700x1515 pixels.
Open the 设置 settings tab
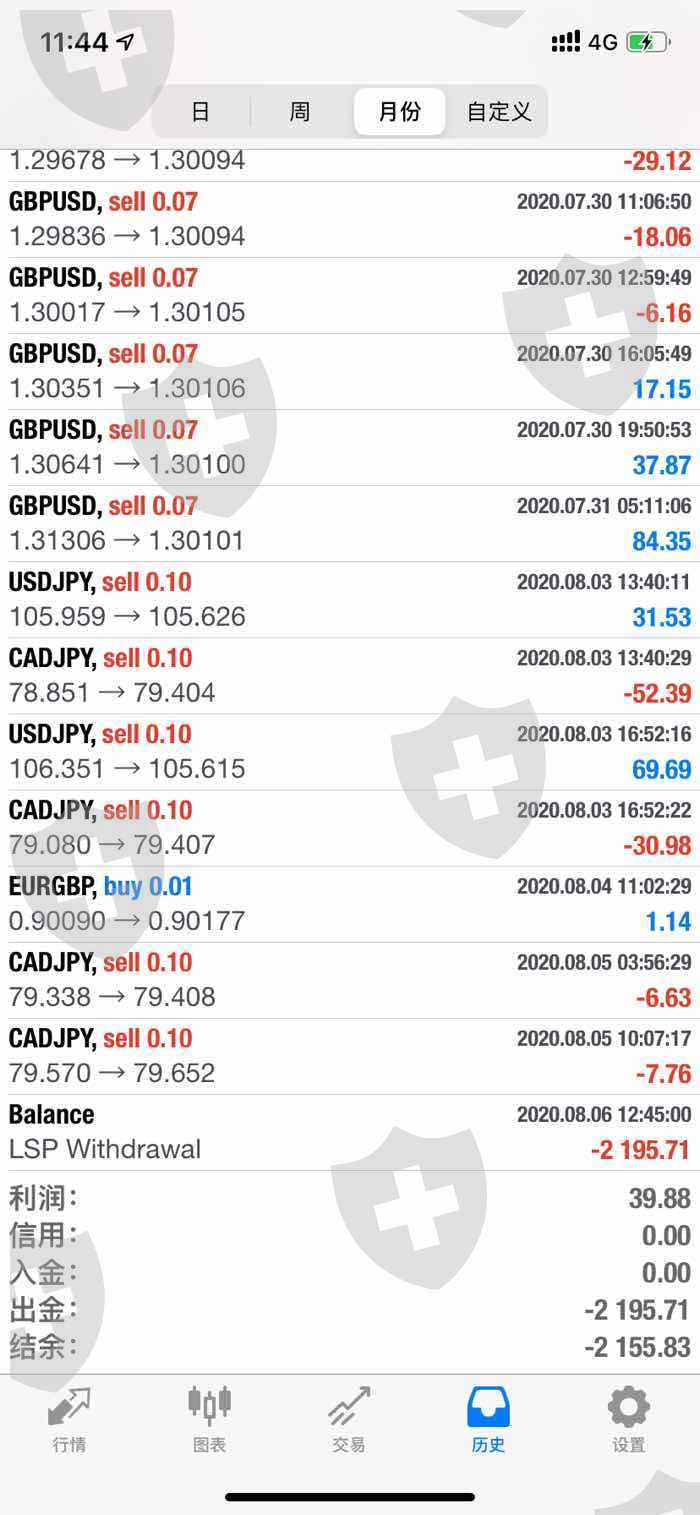(628, 1419)
